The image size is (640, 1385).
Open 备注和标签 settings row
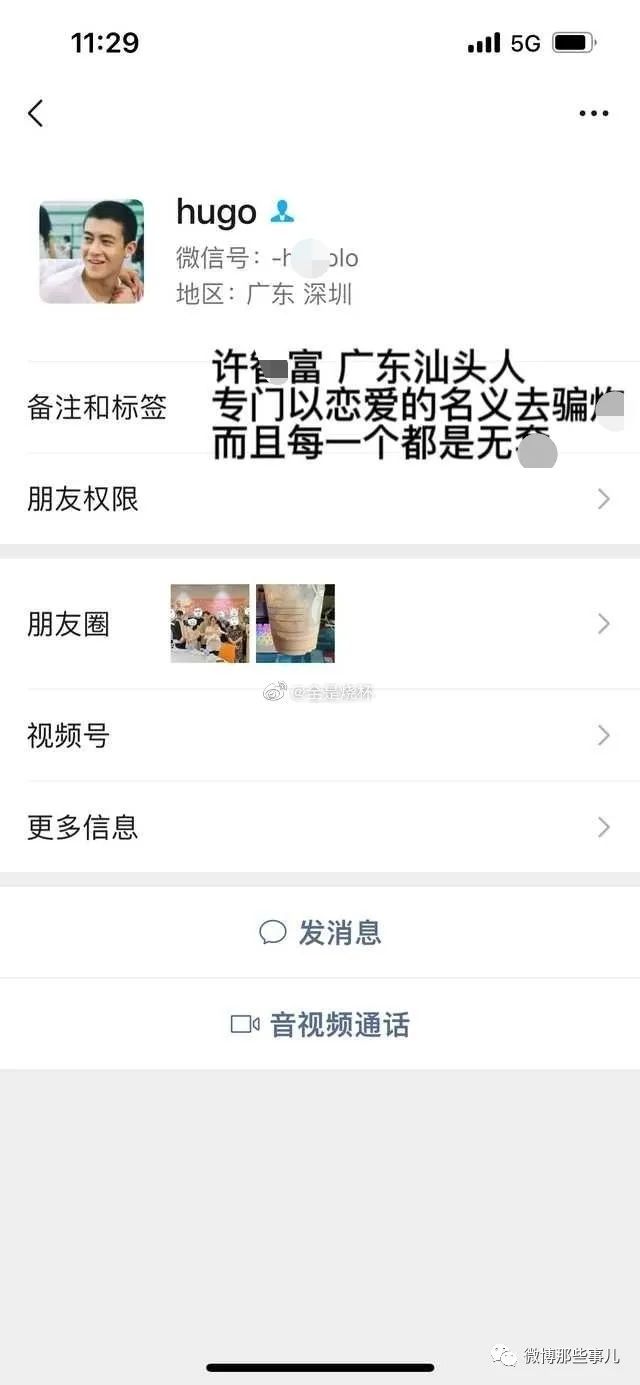pos(97,408)
